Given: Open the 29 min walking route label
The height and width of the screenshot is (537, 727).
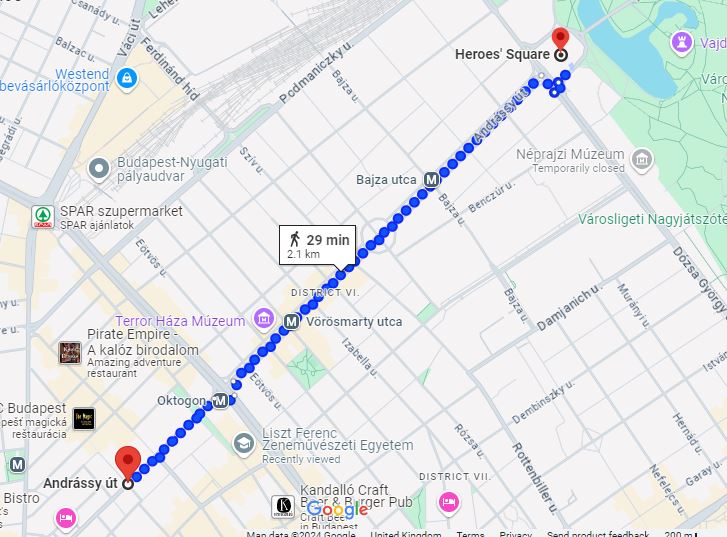Looking at the screenshot, I should pos(318,244).
